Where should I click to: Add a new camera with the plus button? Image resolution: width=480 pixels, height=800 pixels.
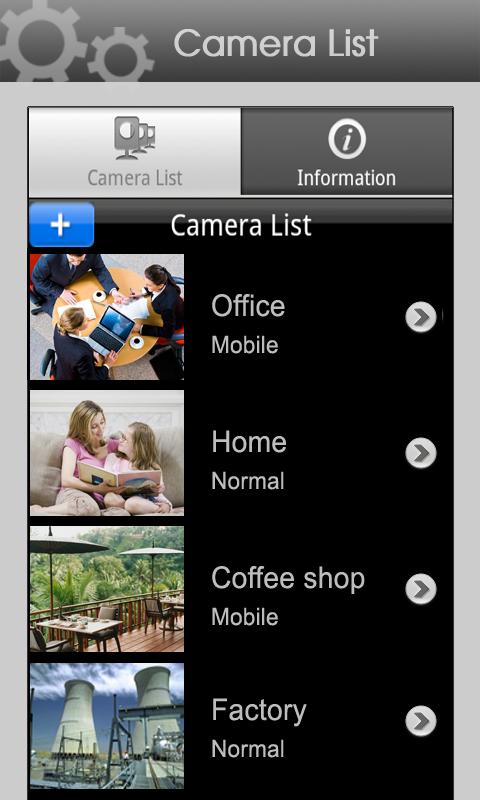[62, 224]
